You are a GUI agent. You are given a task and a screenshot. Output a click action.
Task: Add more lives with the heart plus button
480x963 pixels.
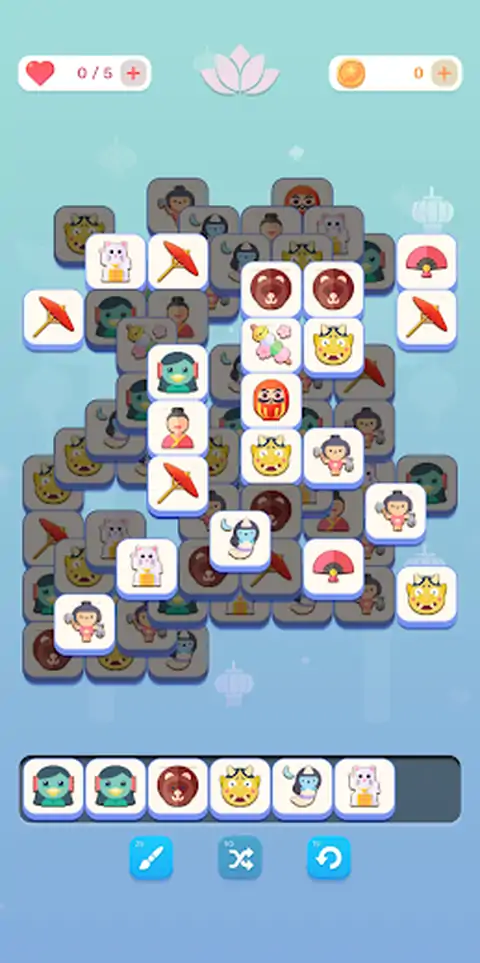tap(133, 74)
